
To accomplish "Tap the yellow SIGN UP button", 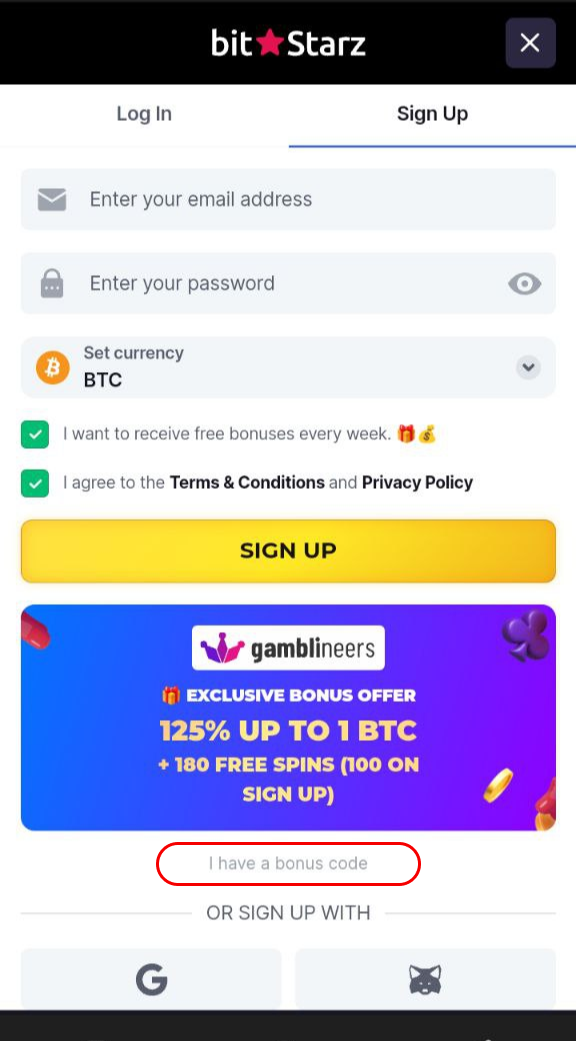I will pos(288,551).
